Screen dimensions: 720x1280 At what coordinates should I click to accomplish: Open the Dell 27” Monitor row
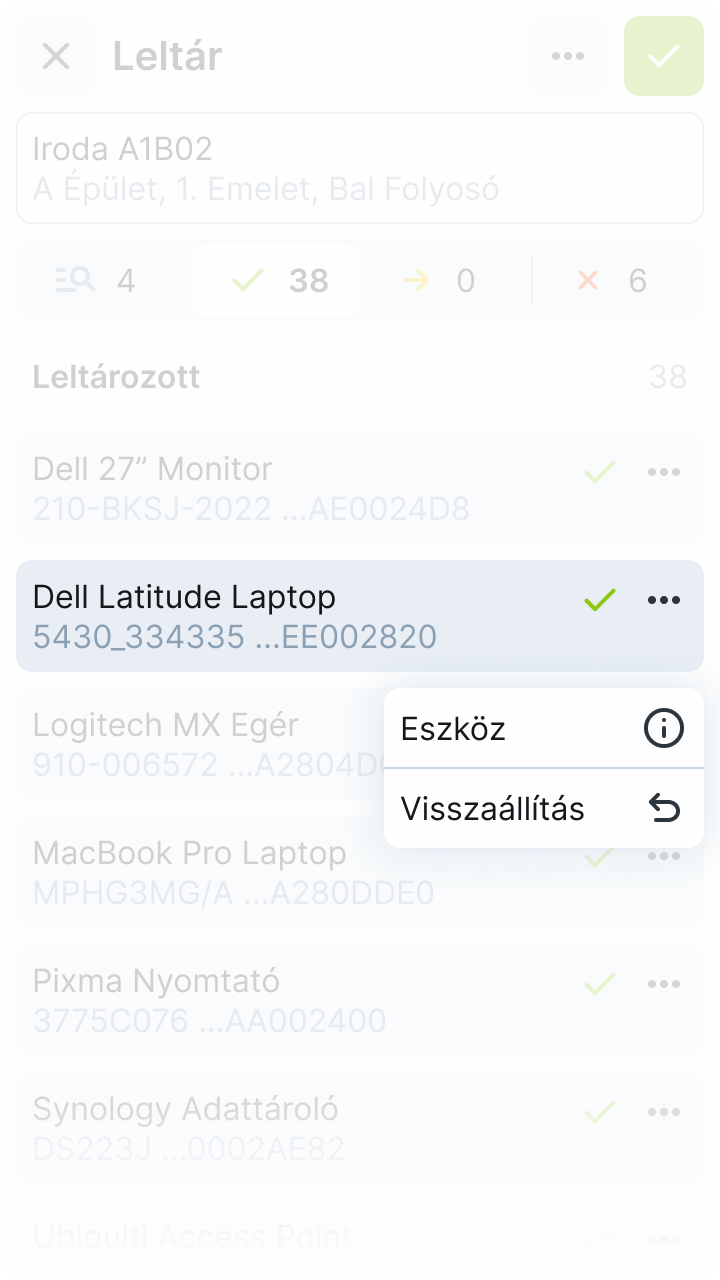point(290,488)
